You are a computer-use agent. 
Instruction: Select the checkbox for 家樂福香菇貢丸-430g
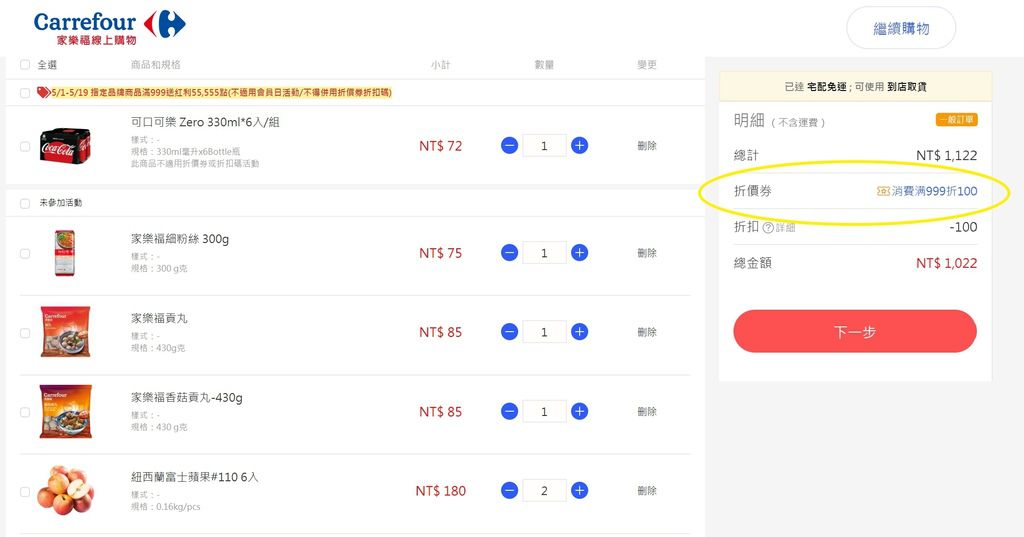25,412
